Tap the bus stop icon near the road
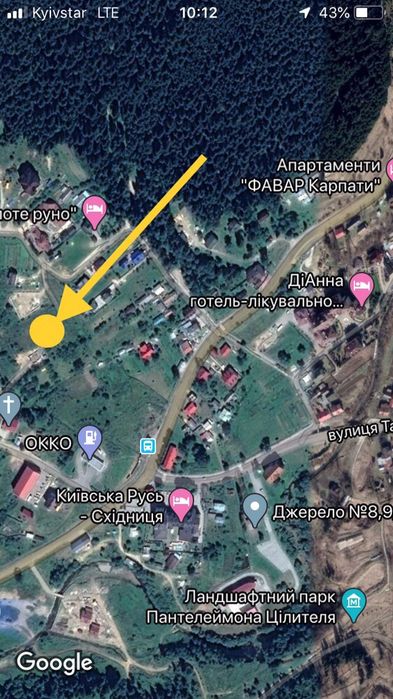 [x=148, y=446]
